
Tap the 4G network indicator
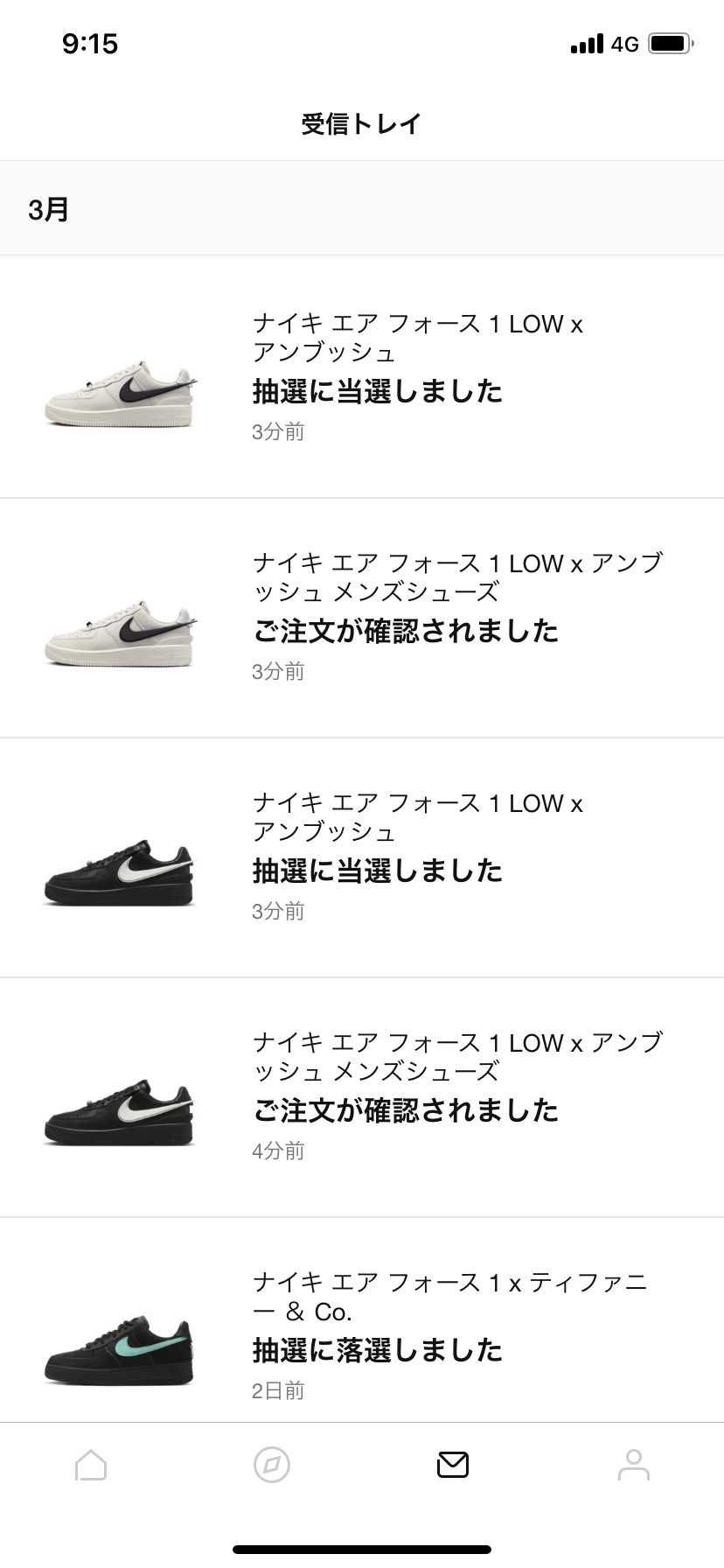[x=623, y=43]
